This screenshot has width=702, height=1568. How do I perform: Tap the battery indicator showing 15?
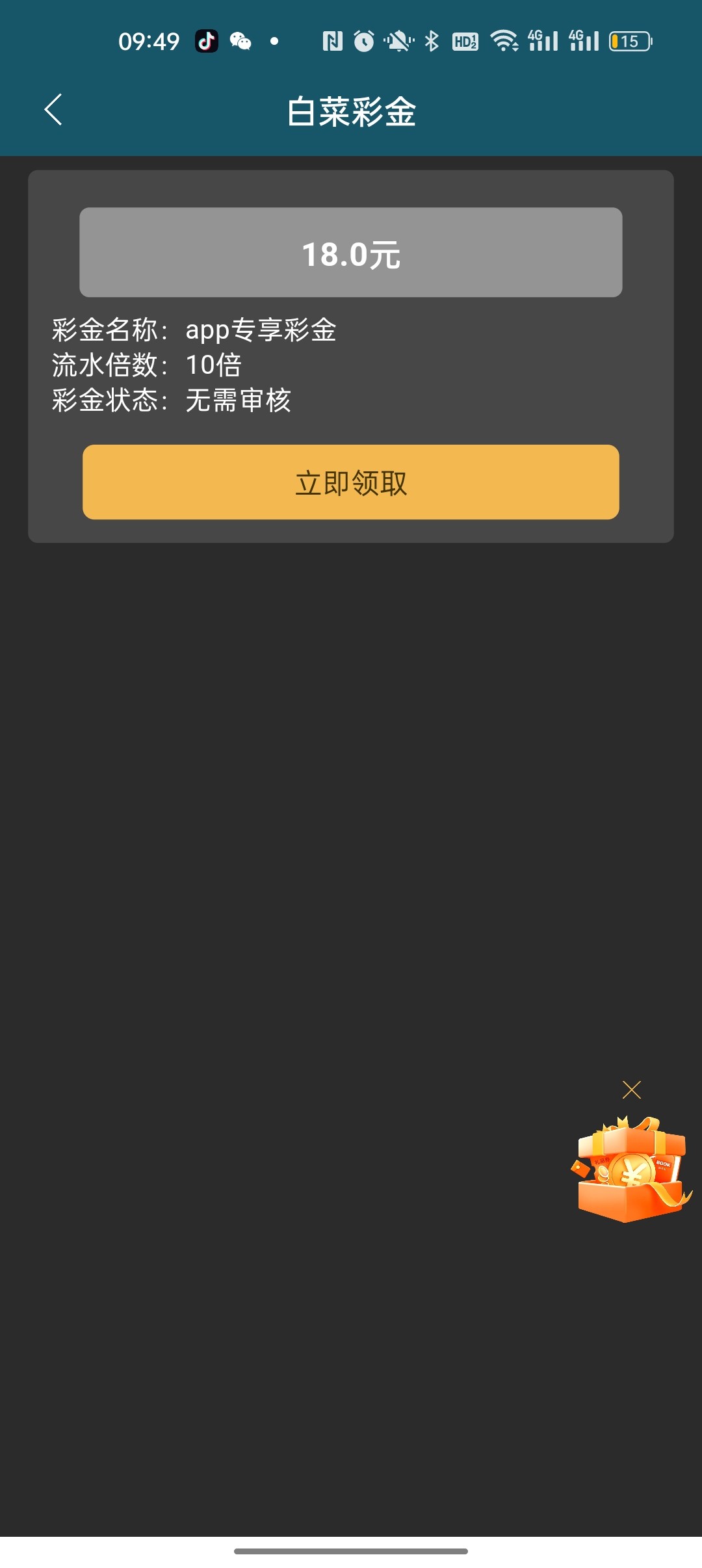629,40
